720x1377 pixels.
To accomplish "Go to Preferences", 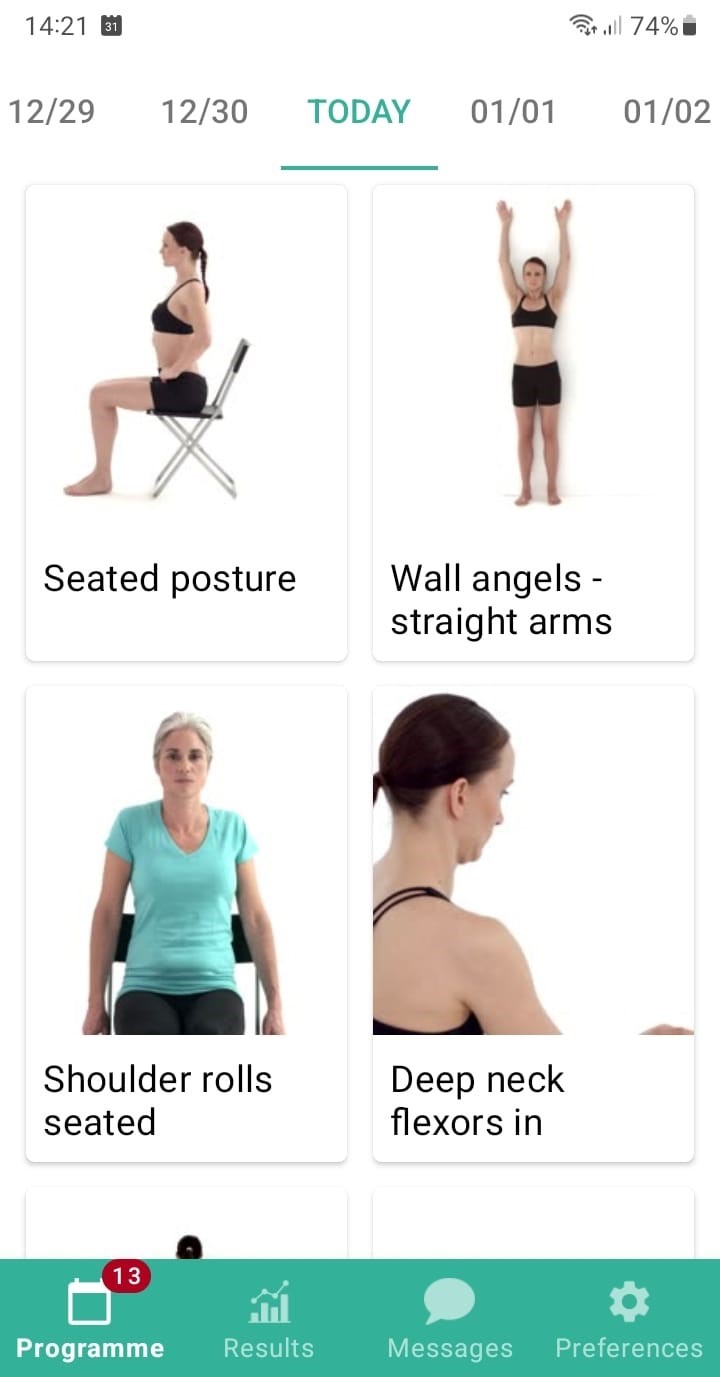I will coord(629,1319).
